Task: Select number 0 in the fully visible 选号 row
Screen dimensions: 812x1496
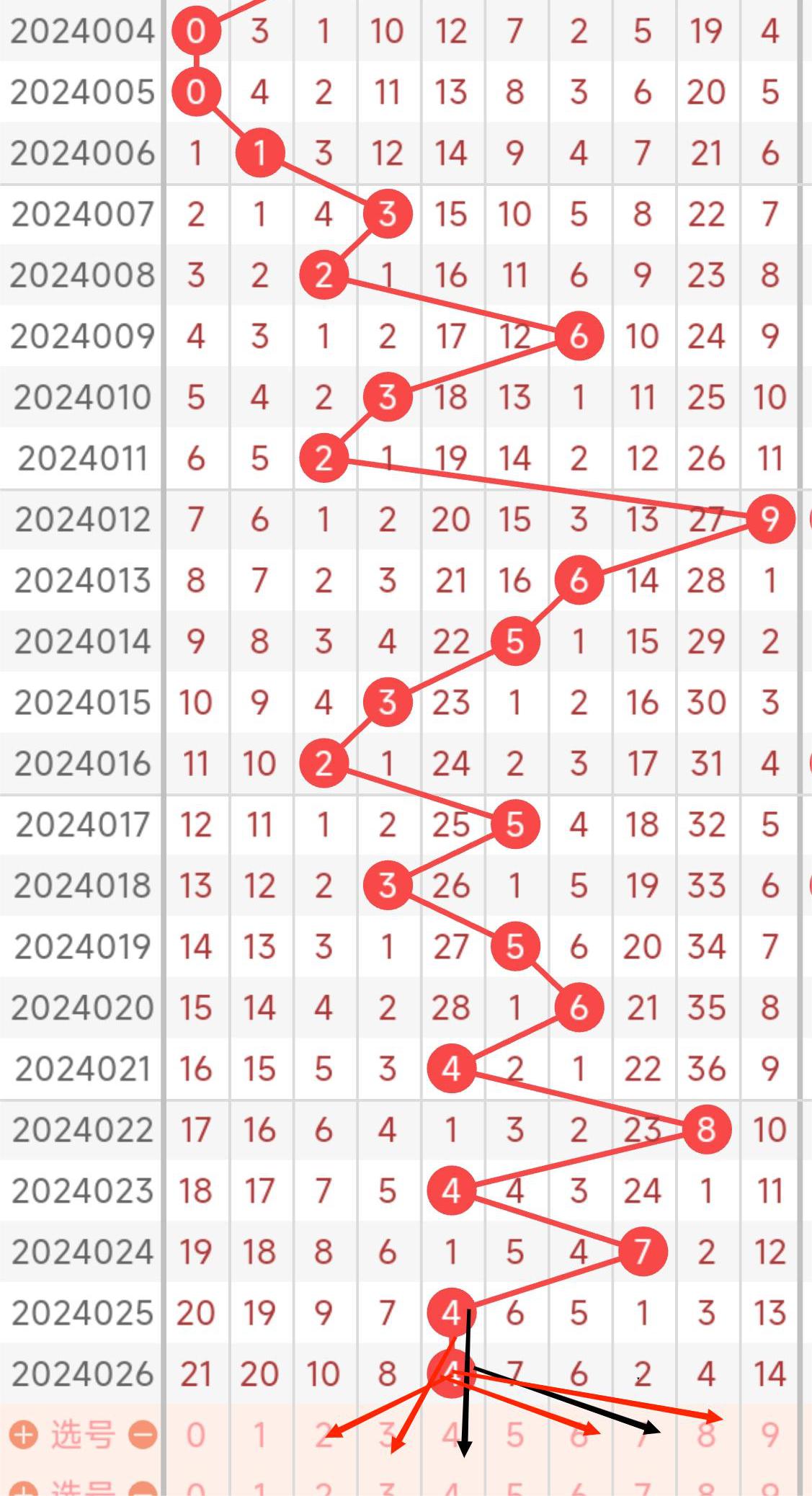Action: pos(196,1435)
